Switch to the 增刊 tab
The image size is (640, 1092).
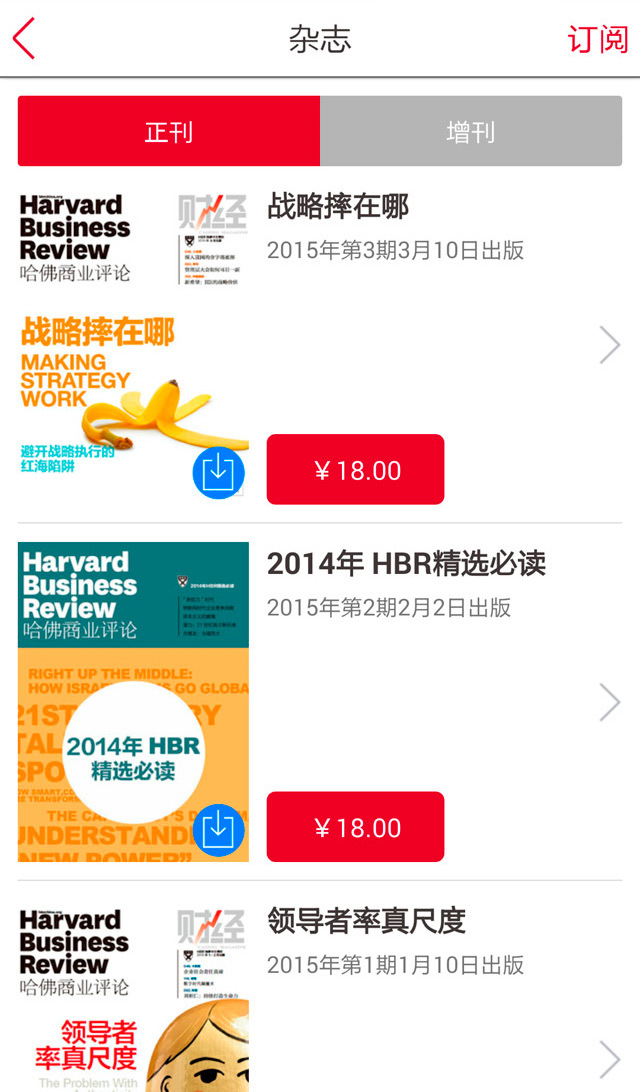coord(471,131)
